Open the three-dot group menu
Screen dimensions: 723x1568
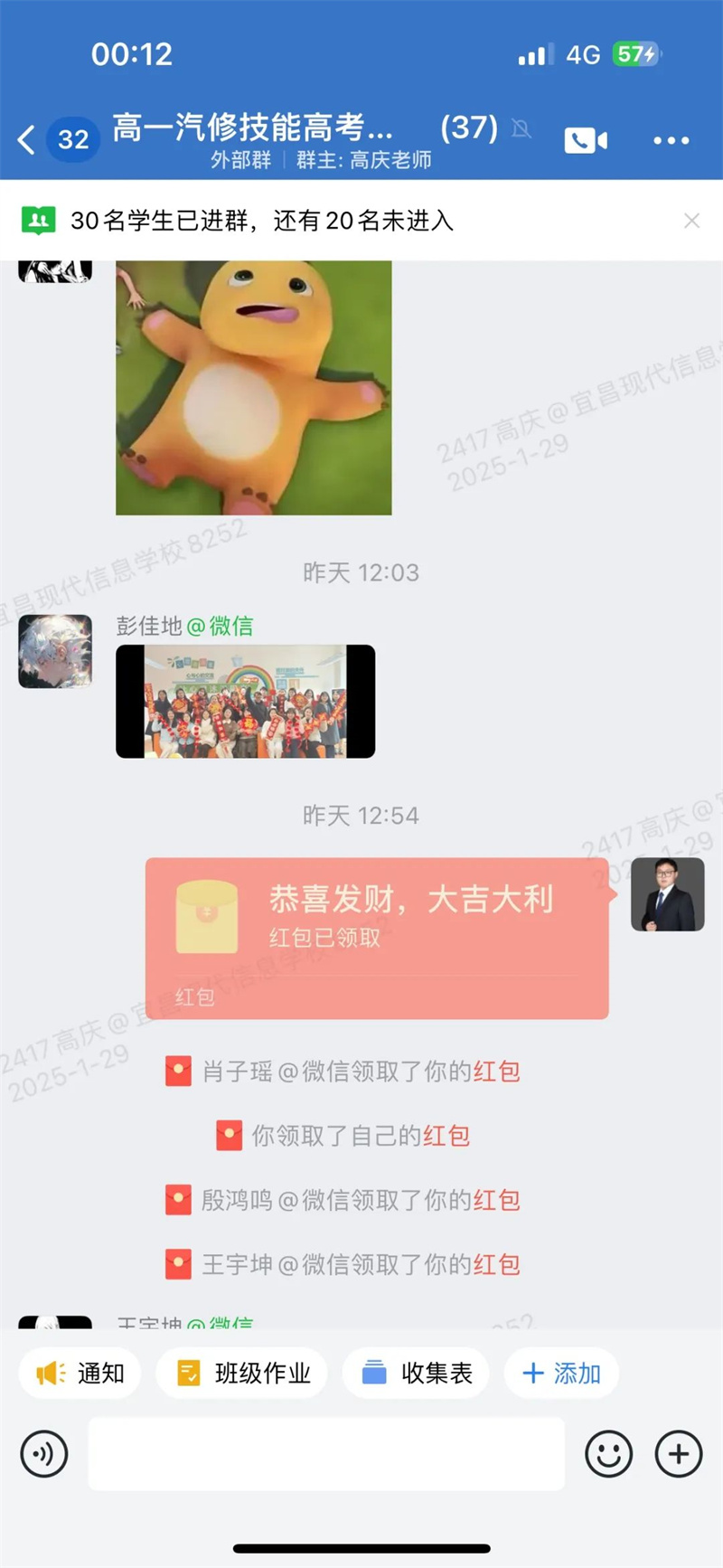[x=671, y=140]
